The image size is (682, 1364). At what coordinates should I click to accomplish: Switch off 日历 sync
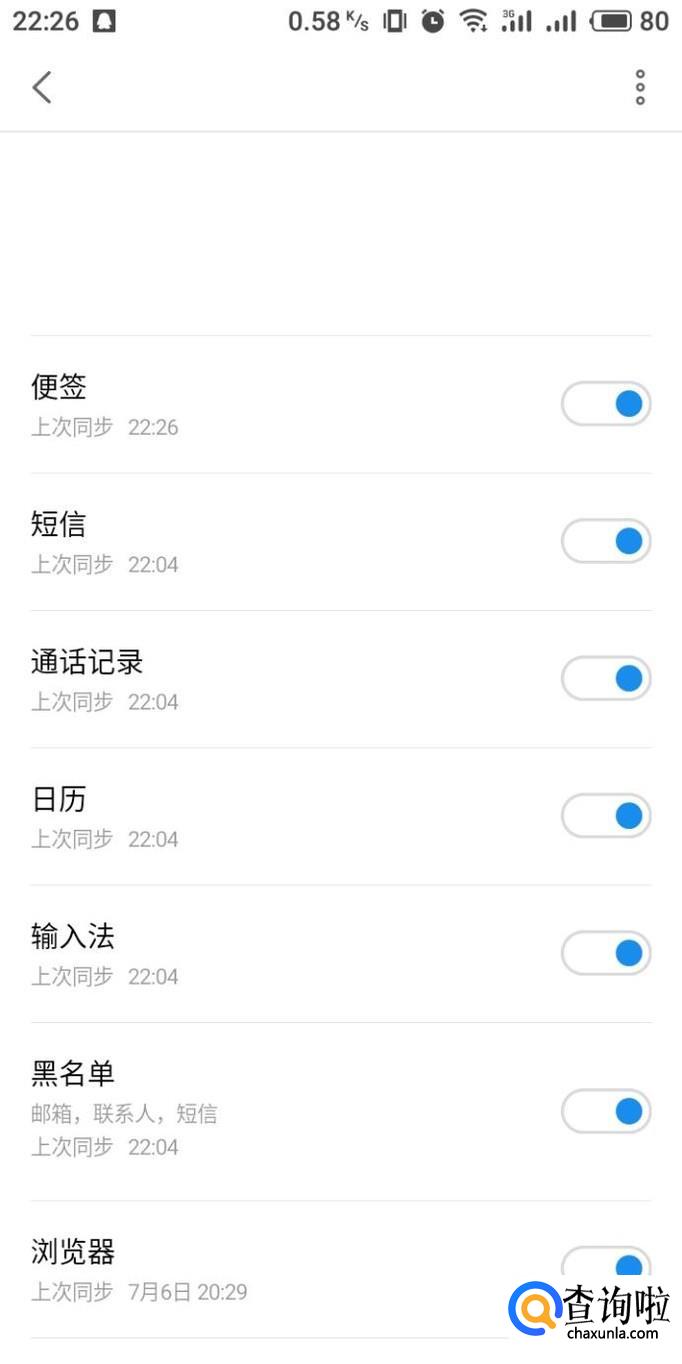606,816
